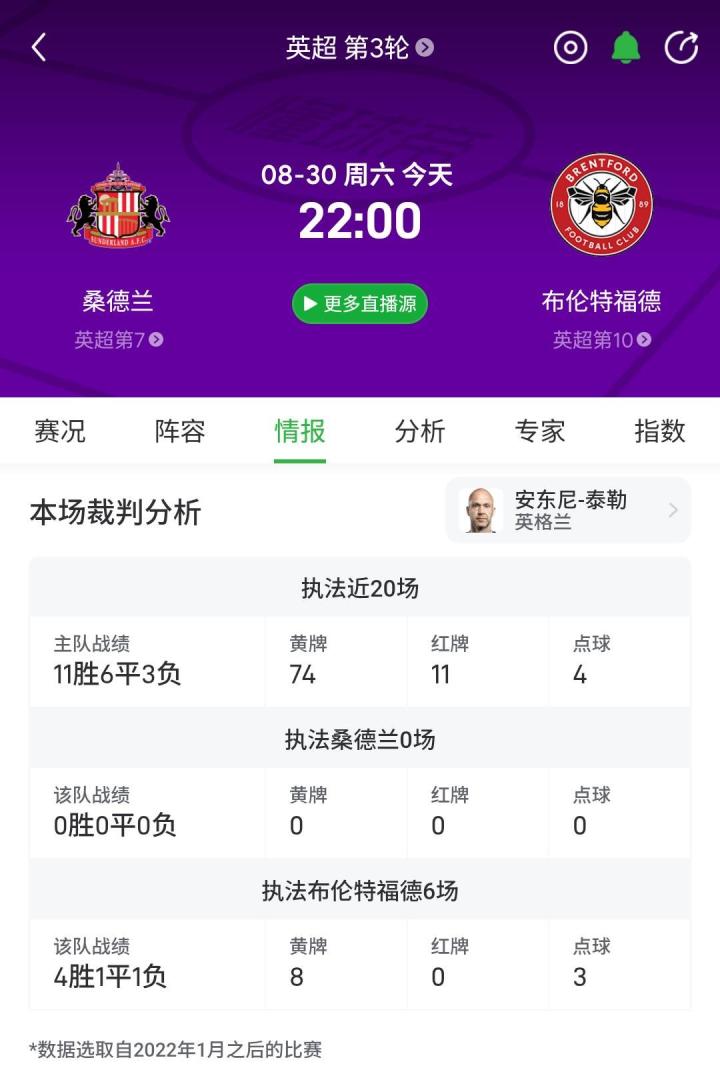
Task: Select the 情报 tab
Action: [300, 431]
